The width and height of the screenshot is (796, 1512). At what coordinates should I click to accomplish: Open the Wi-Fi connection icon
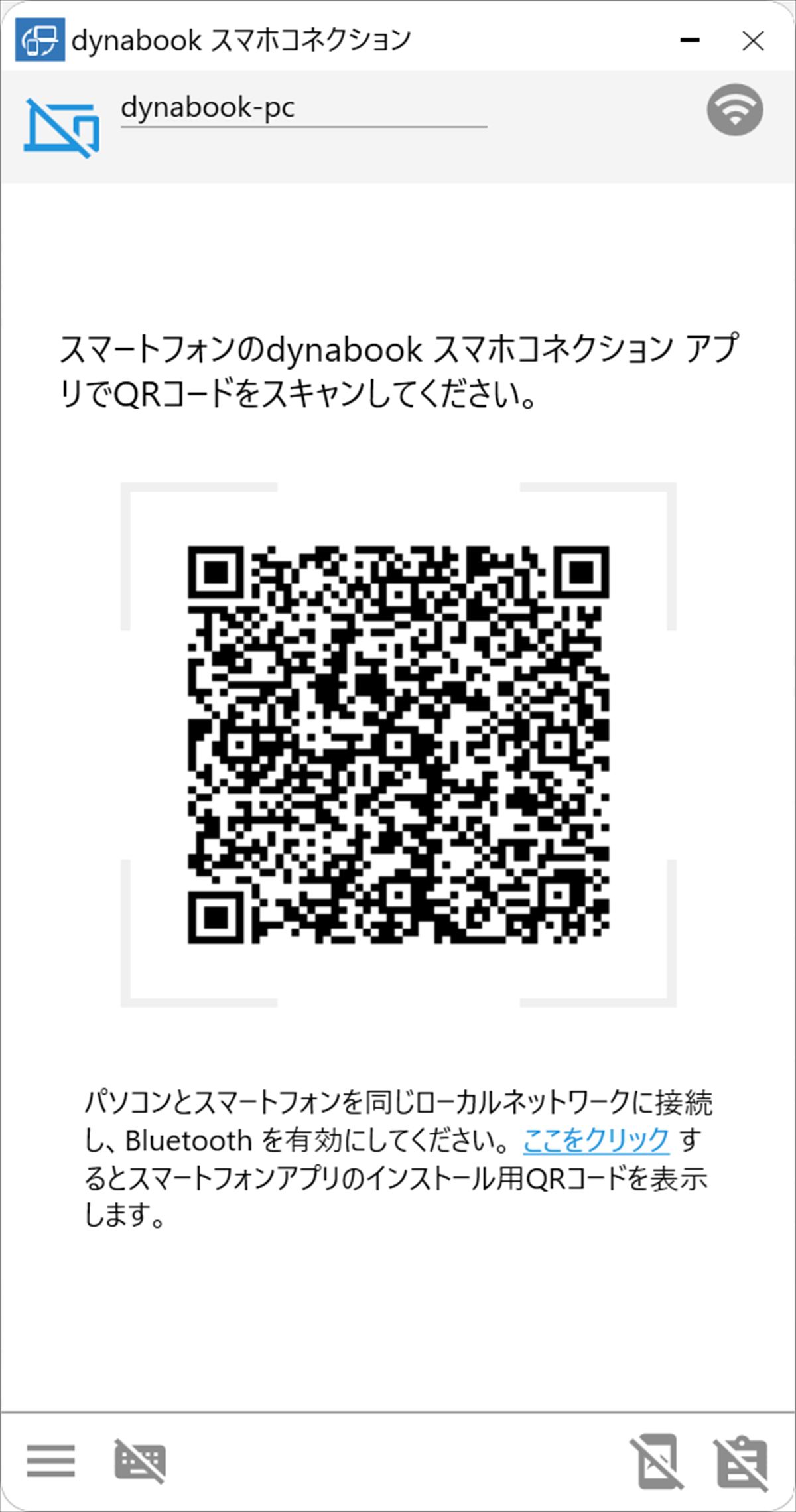coord(734,109)
